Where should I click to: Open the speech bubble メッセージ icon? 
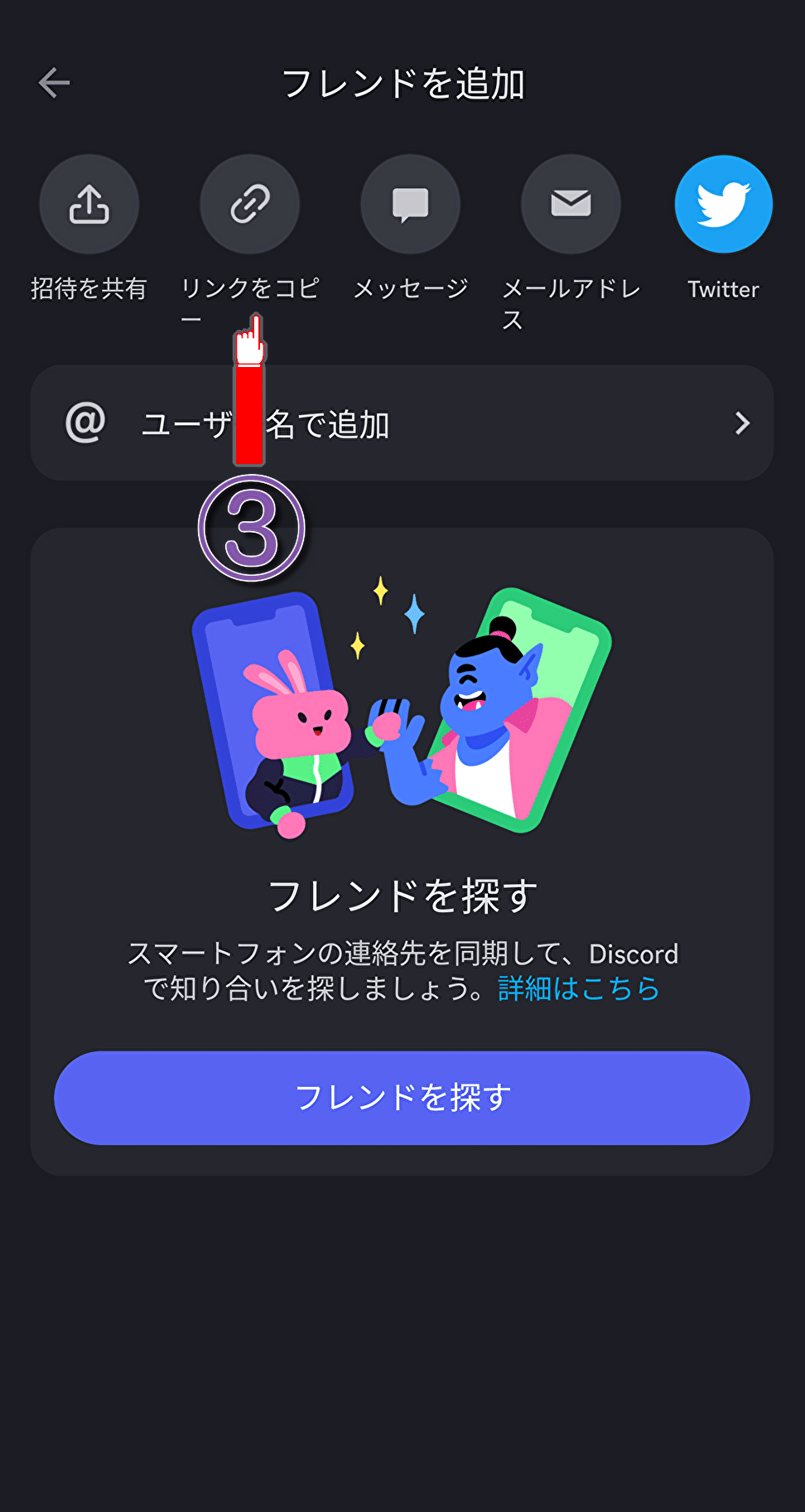click(x=410, y=204)
